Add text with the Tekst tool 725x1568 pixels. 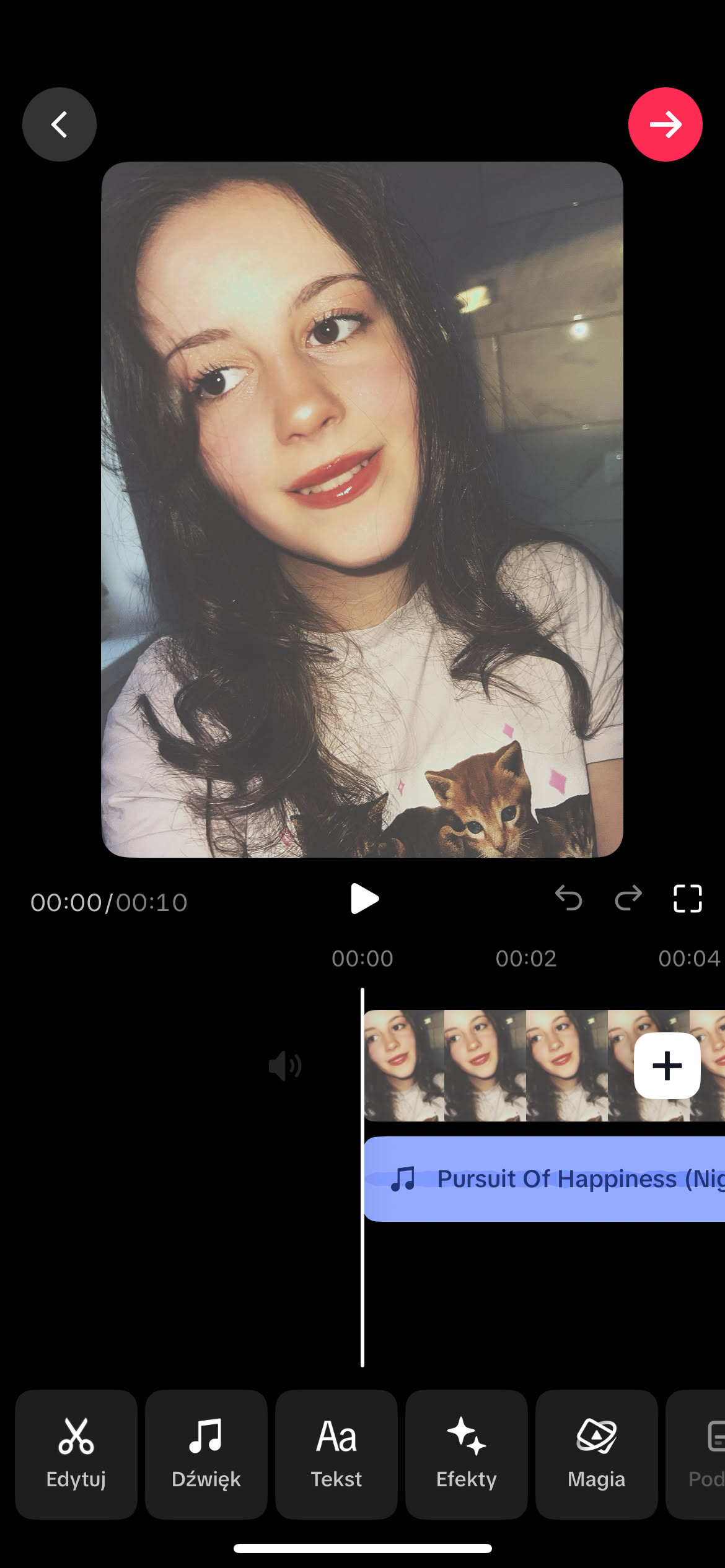point(336,1453)
